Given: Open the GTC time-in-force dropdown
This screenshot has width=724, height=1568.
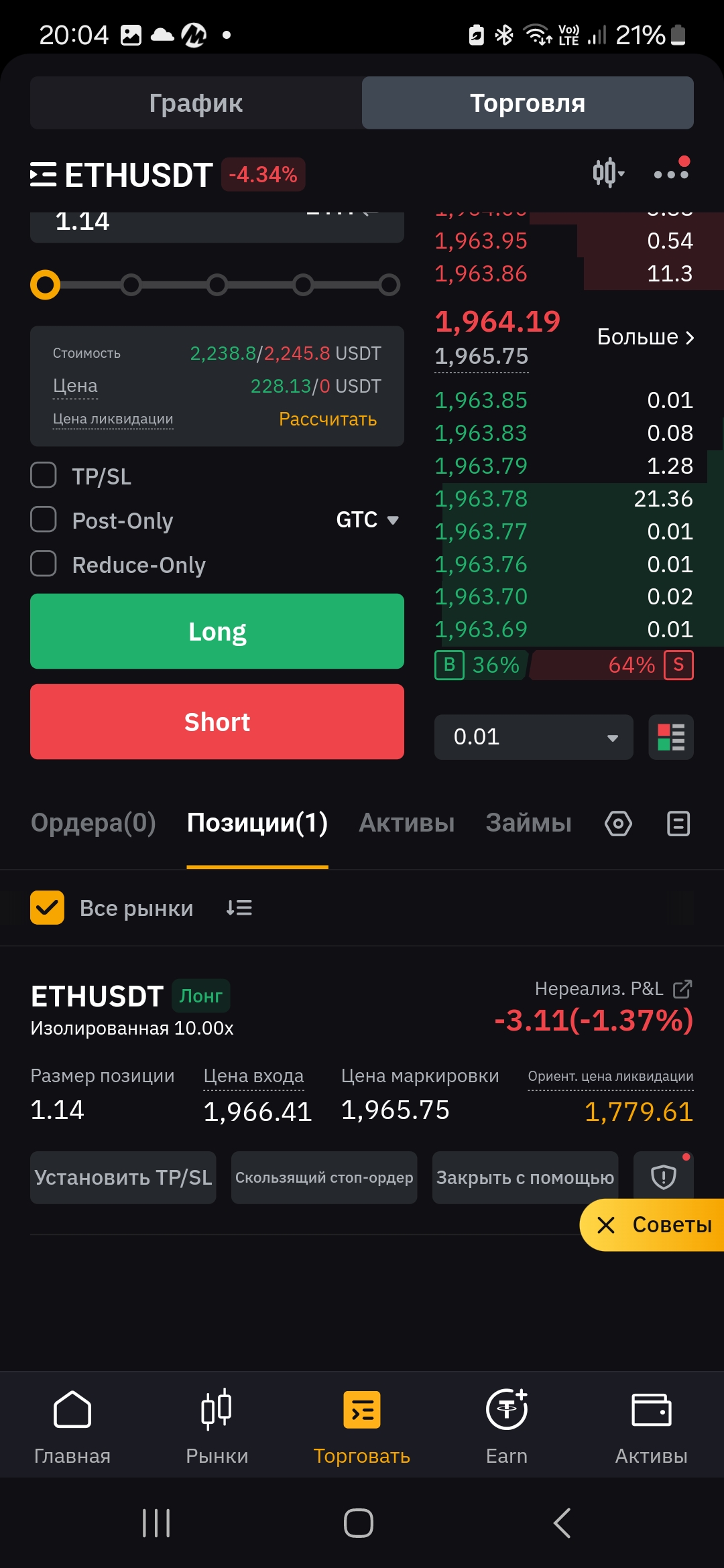Looking at the screenshot, I should (367, 519).
